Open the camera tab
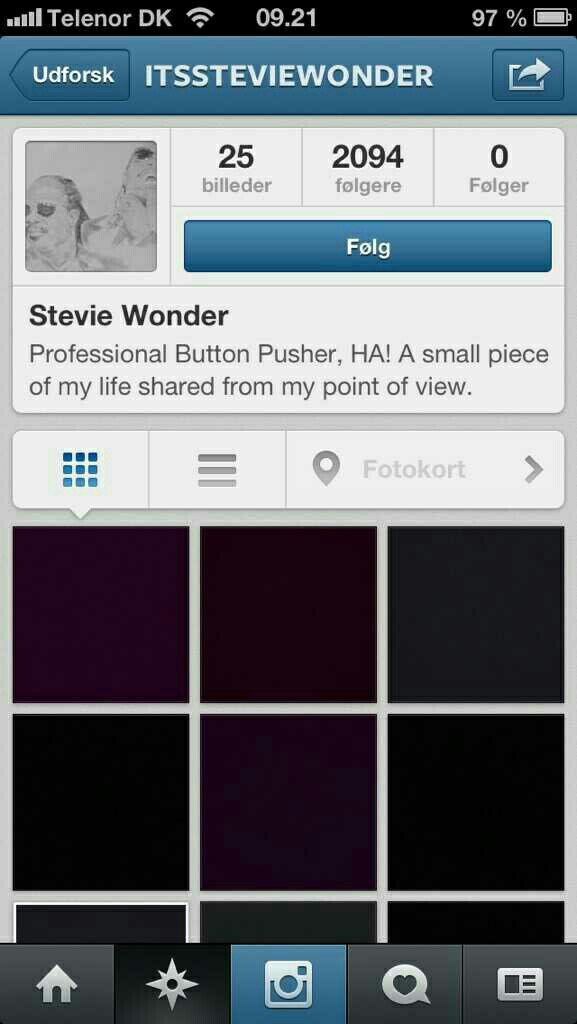Image resolution: width=577 pixels, height=1024 pixels. pos(288,984)
